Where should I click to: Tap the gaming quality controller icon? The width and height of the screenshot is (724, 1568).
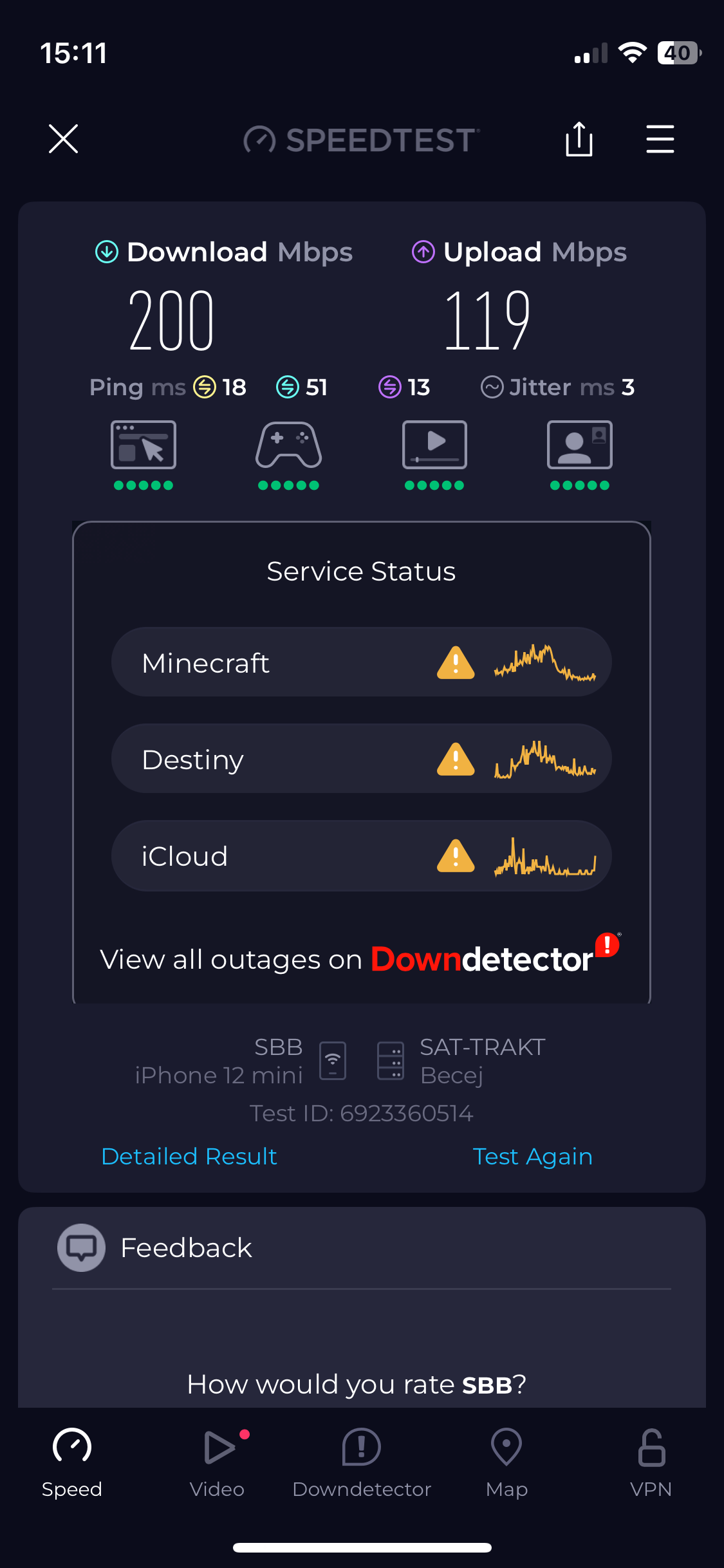pos(288,445)
